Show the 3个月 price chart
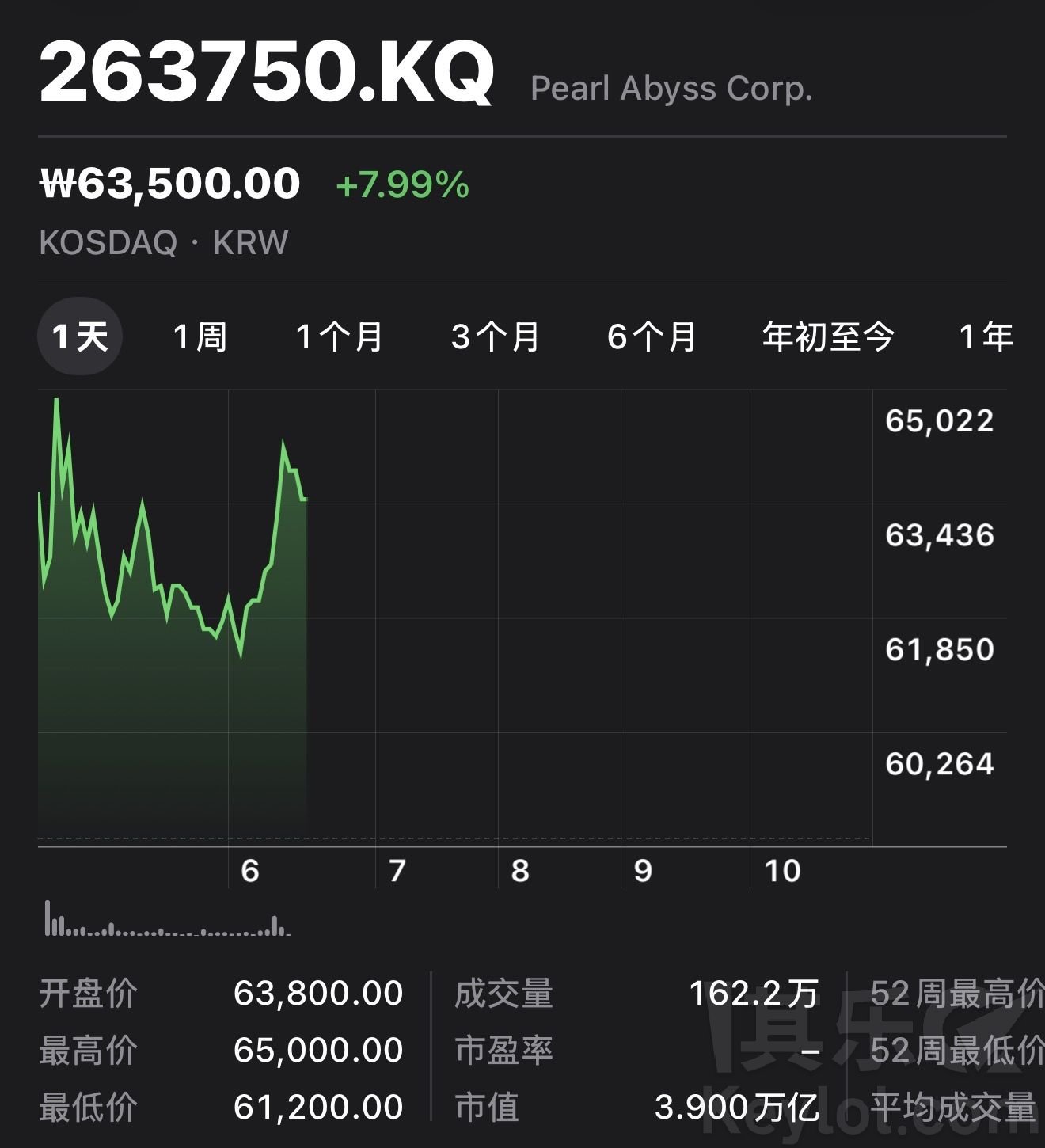Viewport: 1045px width, 1148px height. point(496,336)
